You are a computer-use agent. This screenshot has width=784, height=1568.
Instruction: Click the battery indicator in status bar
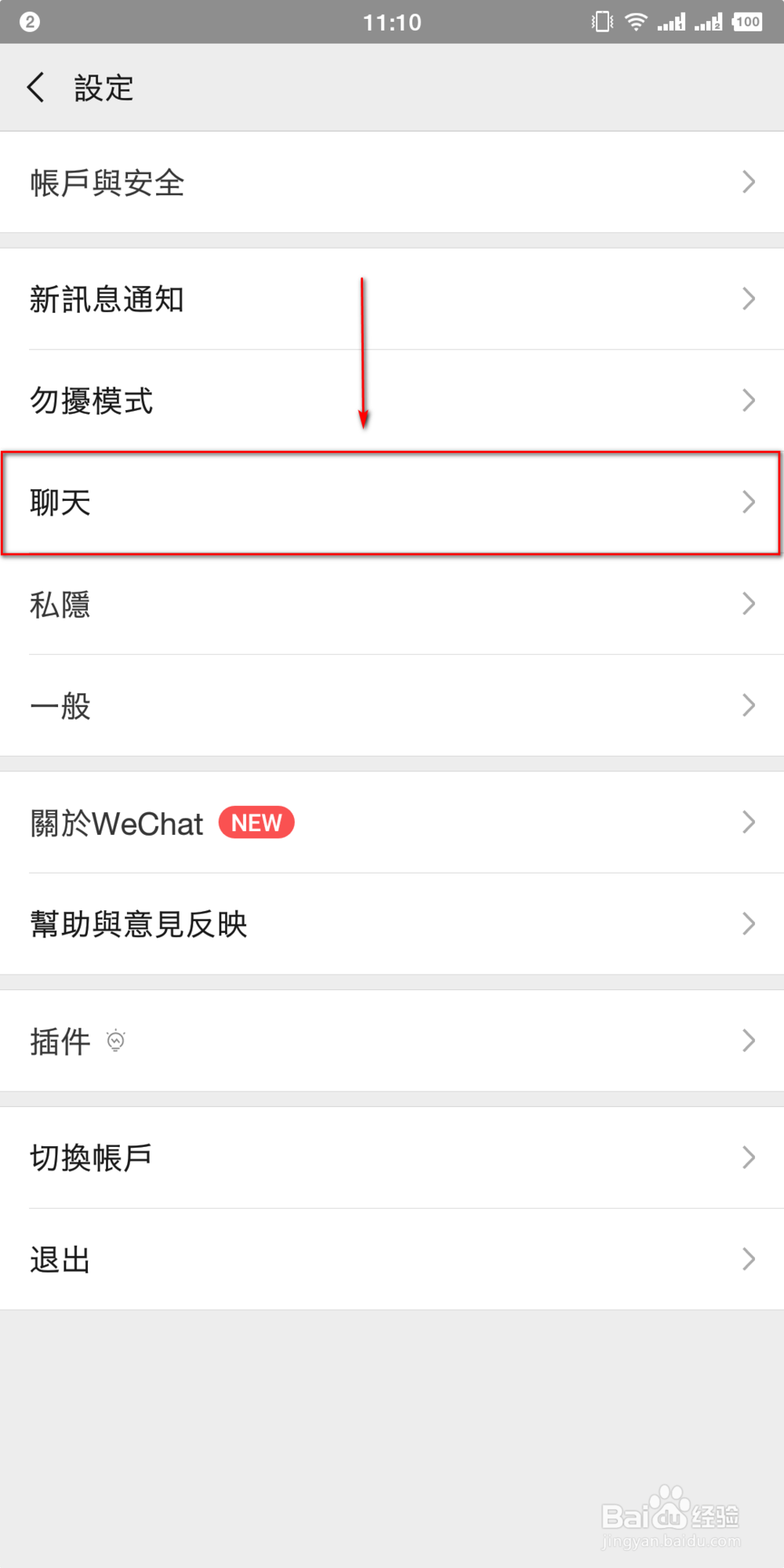[745, 21]
